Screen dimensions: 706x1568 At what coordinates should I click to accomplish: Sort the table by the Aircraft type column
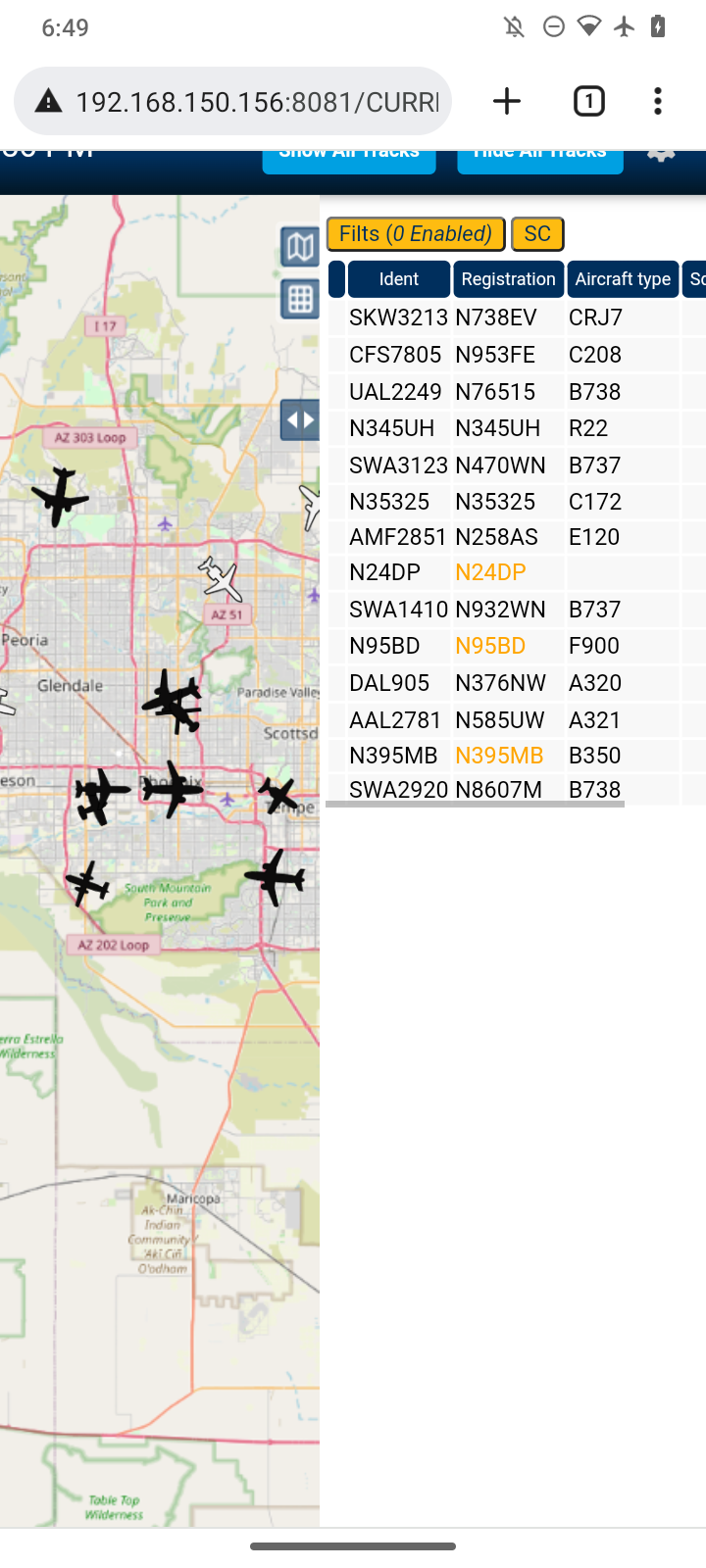(x=623, y=279)
